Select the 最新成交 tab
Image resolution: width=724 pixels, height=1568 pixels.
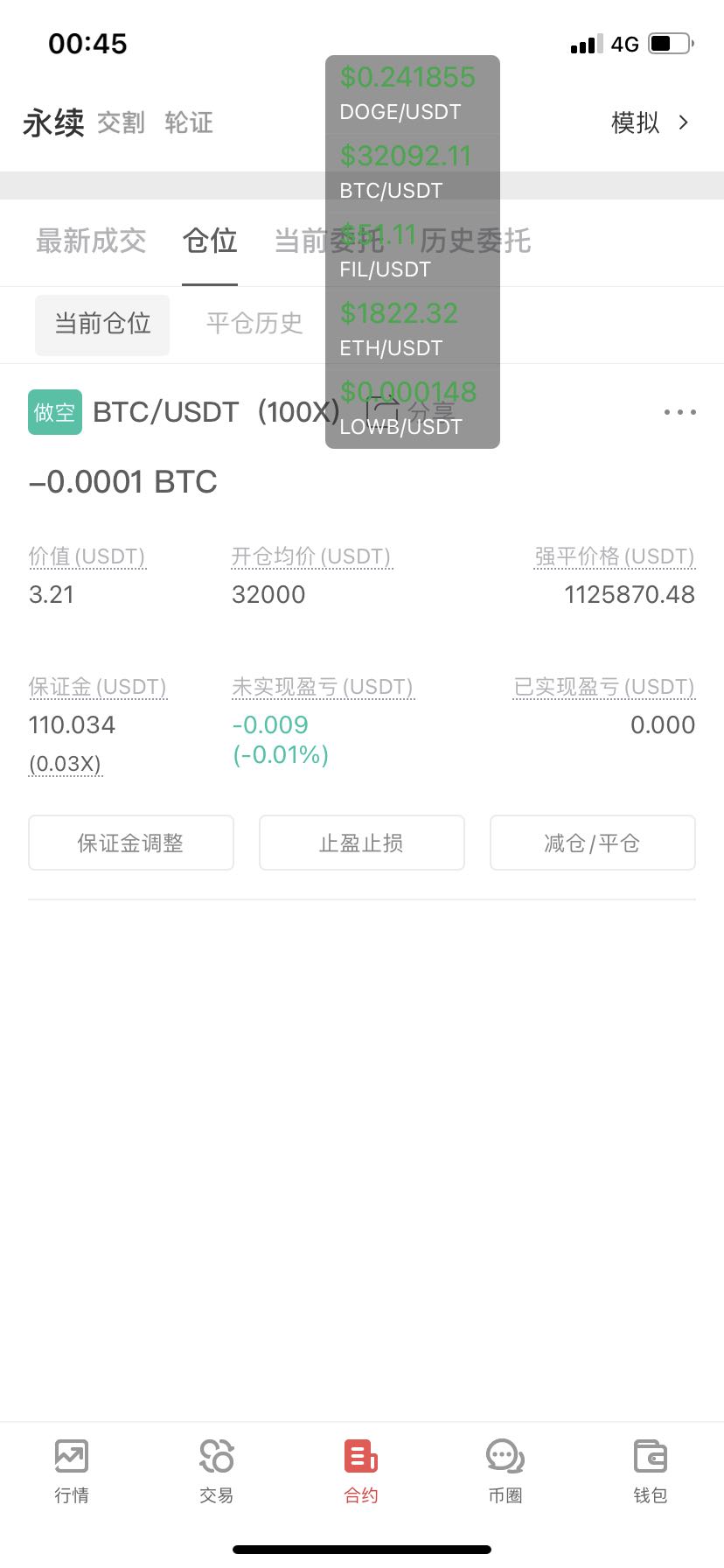91,241
